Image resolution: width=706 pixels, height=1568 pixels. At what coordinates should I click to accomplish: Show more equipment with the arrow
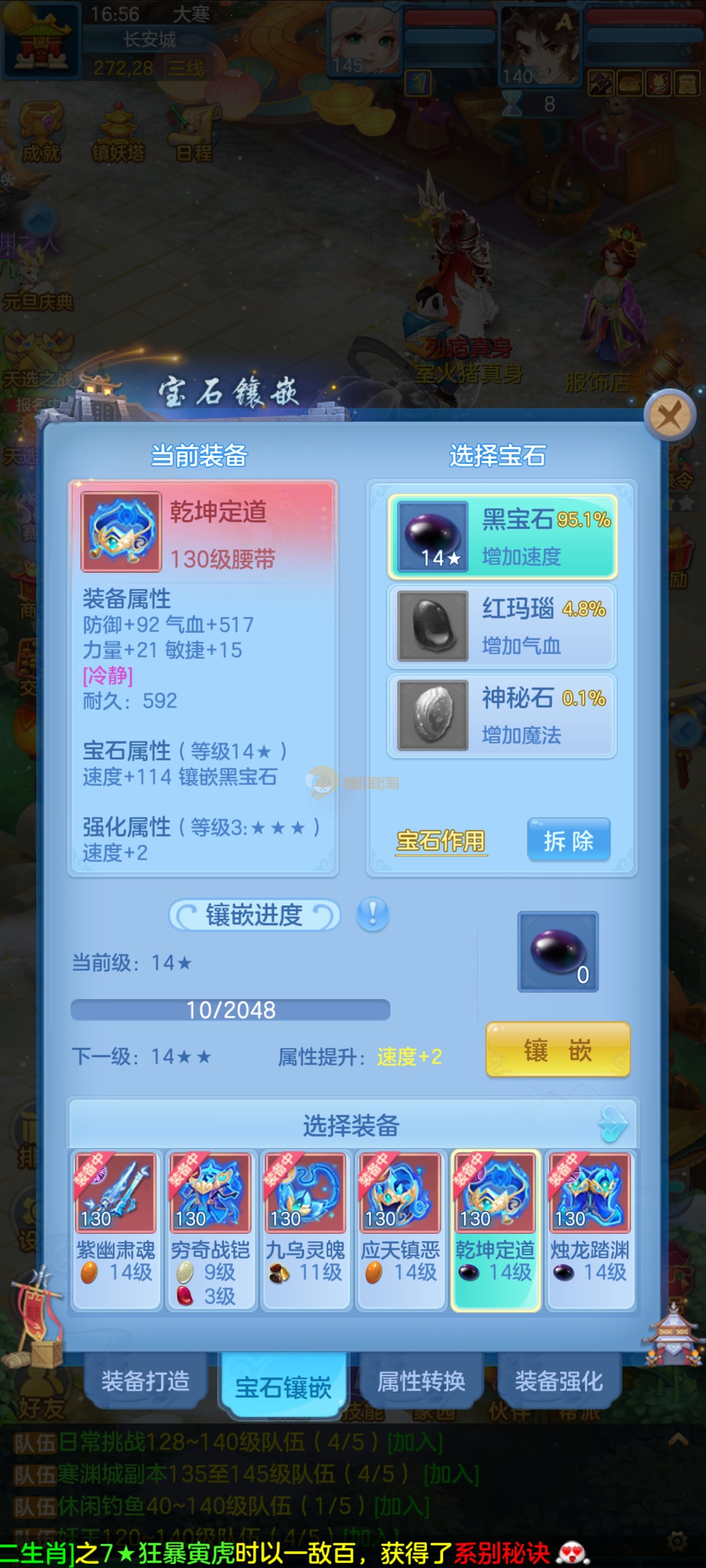click(612, 1124)
